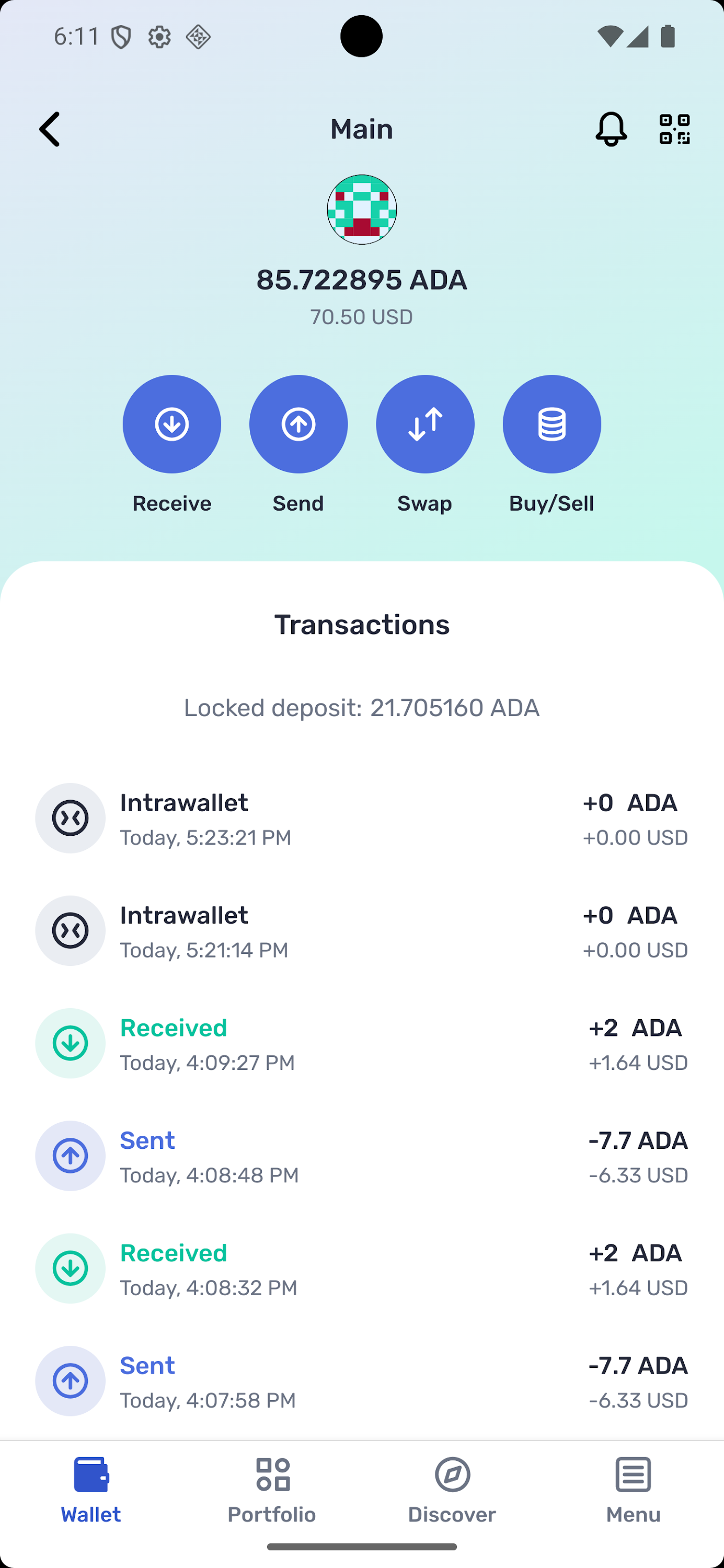Open the Received transaction at 4:09:27 PM
Viewport: 724px width, 1568px height.
pyautogui.click(x=362, y=1043)
